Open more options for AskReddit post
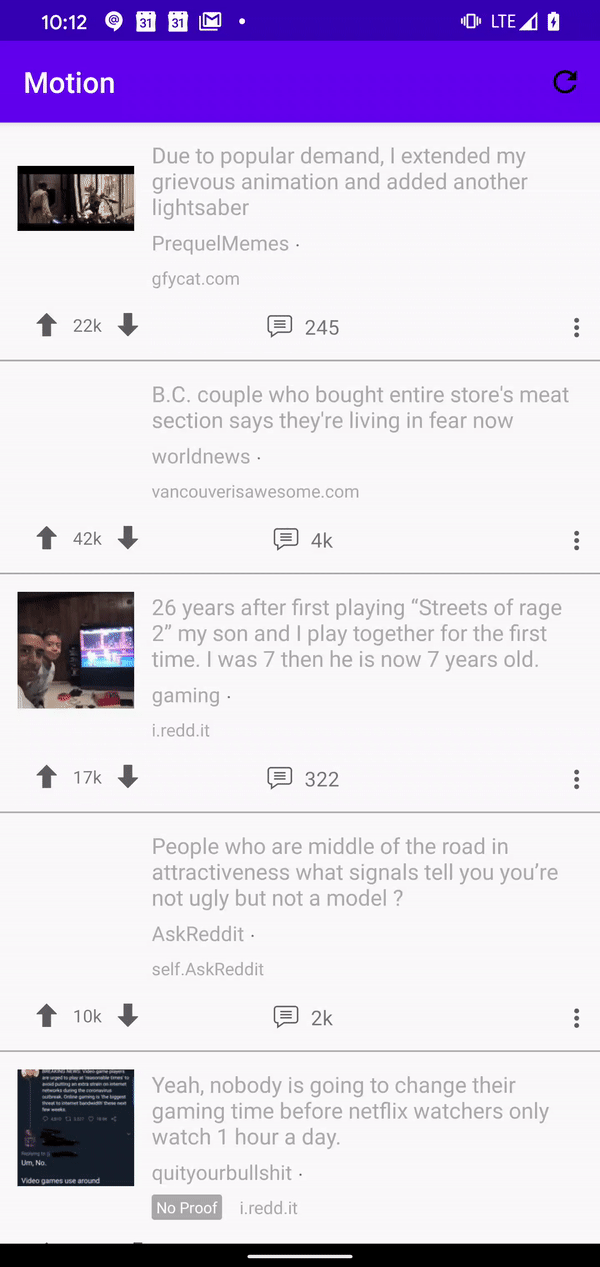This screenshot has height=1267, width=600. (576, 1018)
